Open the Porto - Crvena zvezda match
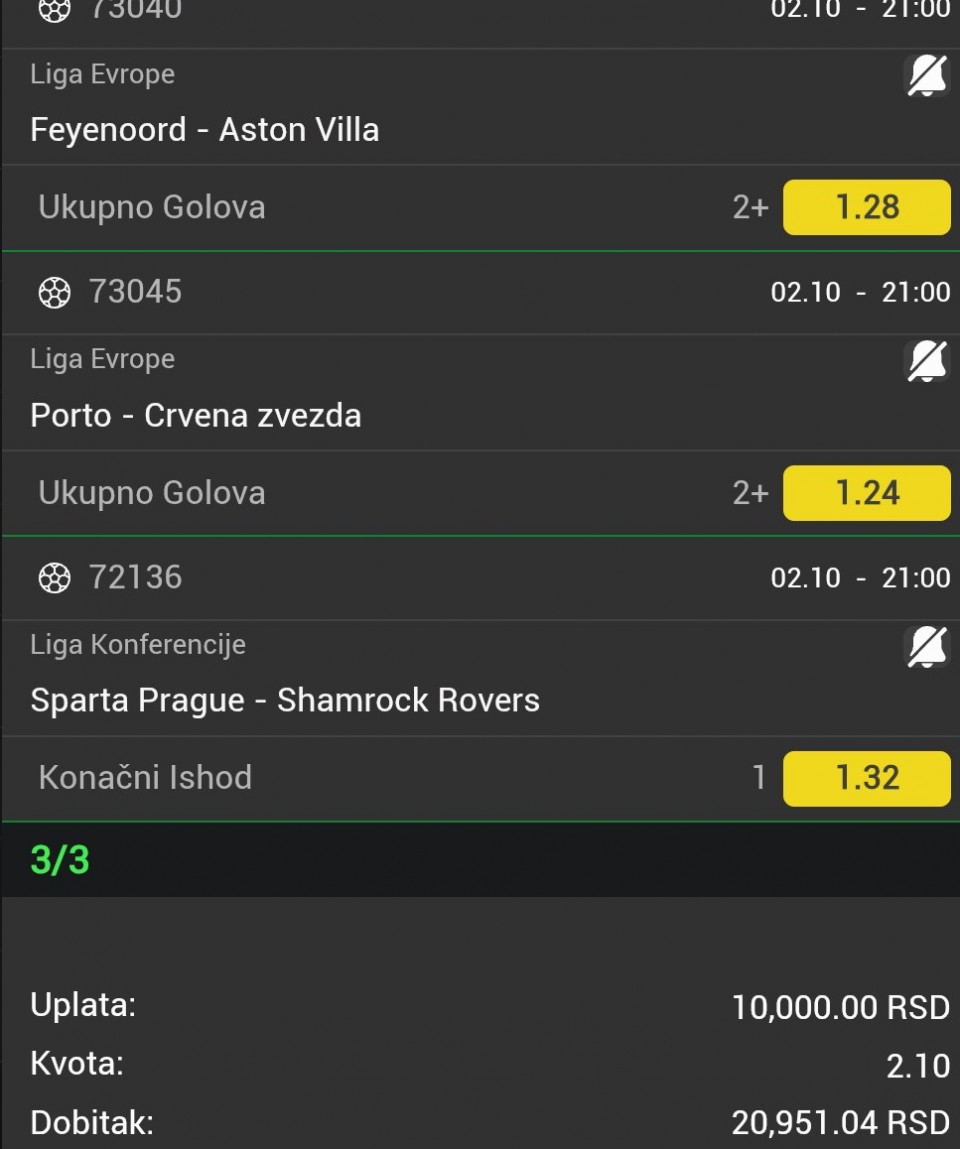 coord(196,415)
